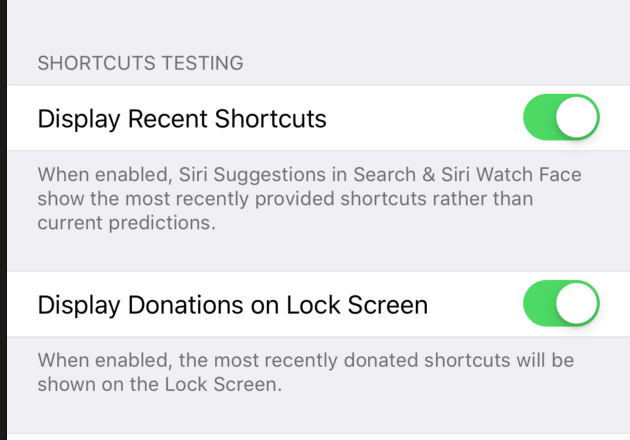The width and height of the screenshot is (630, 440).
Task: Turn off Display Donations on Lock Screen
Action: click(561, 304)
